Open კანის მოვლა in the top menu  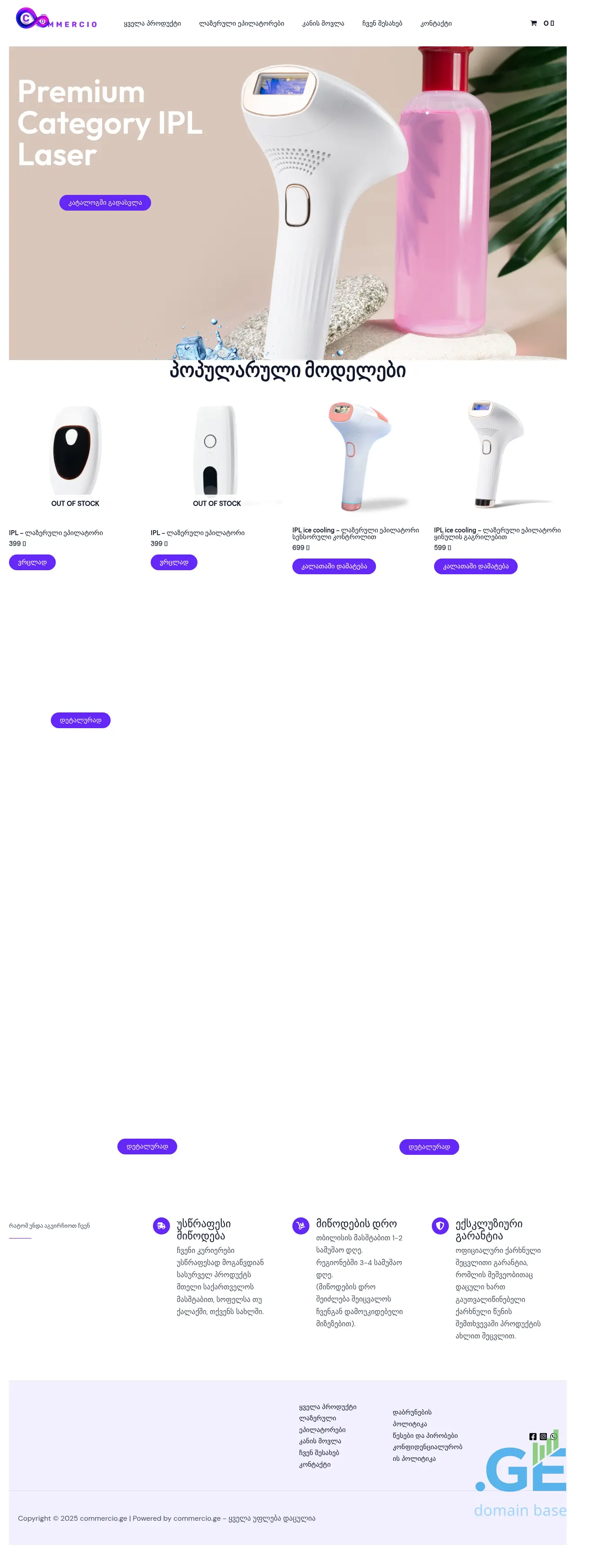click(323, 24)
